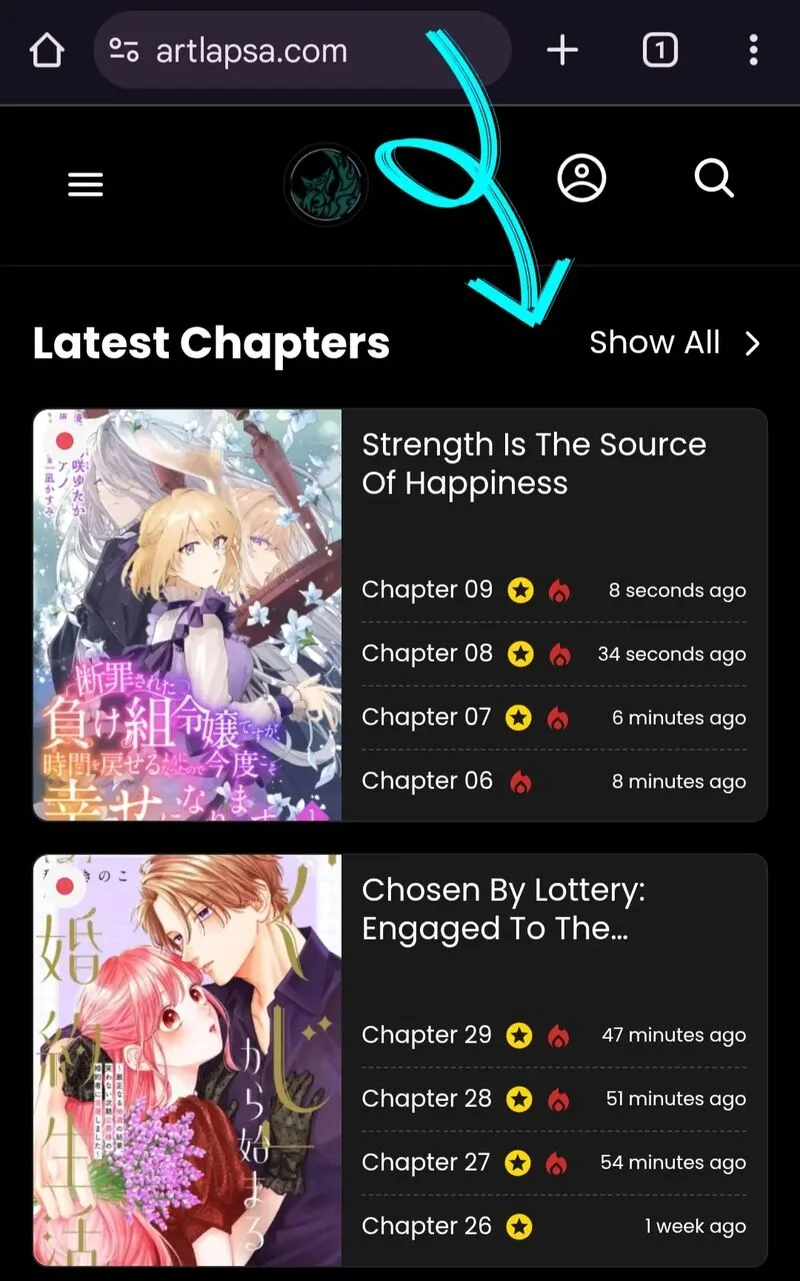Open the hamburger menu

85,184
